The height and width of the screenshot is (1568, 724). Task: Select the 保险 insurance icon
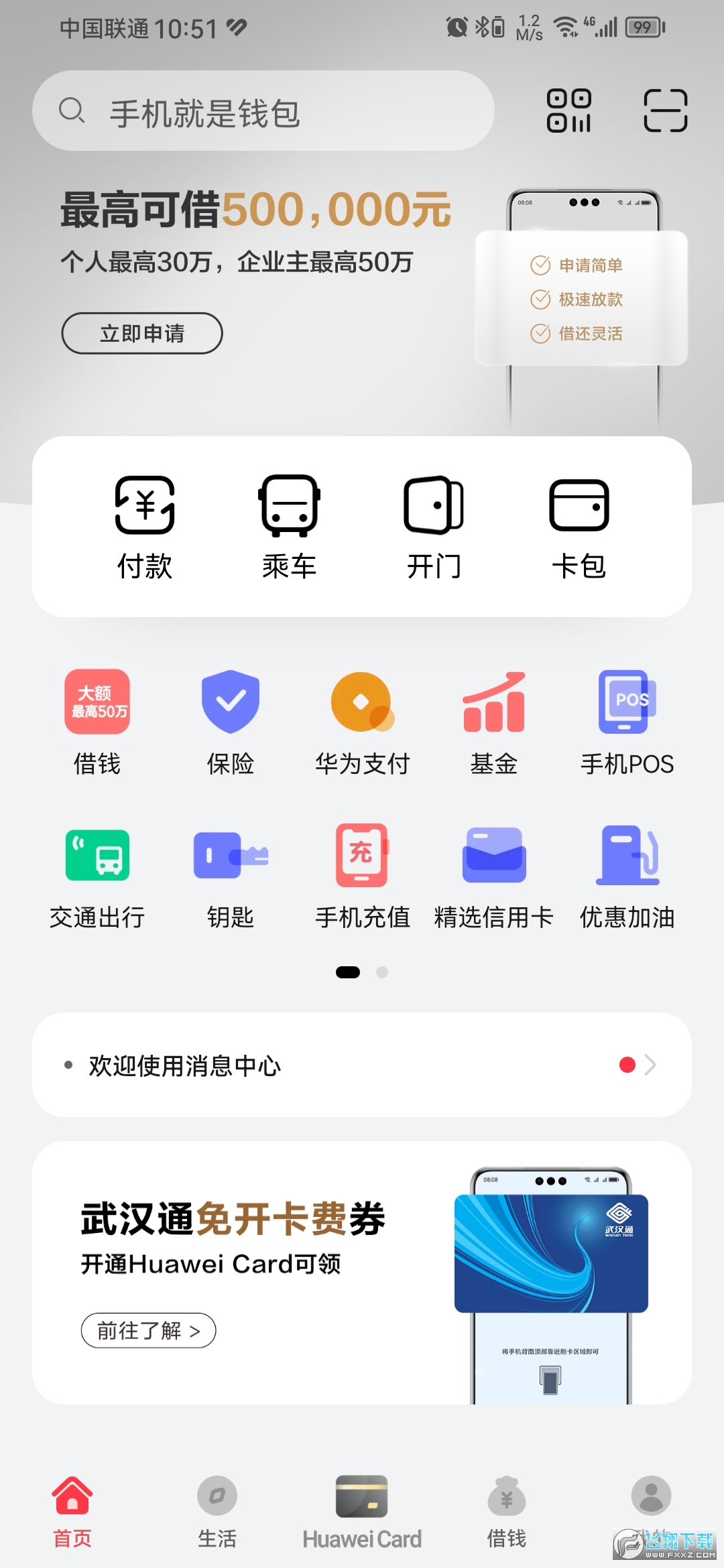click(x=229, y=720)
